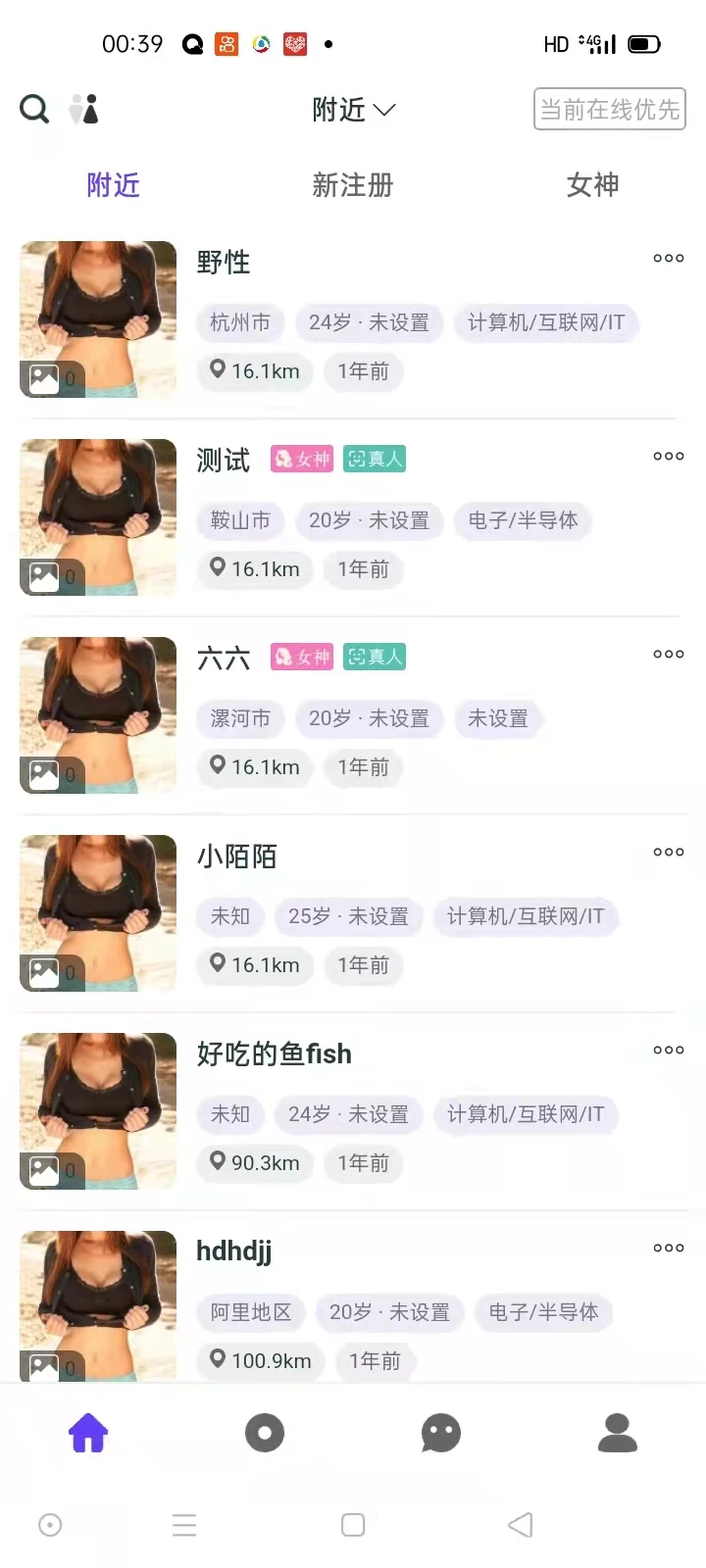The image size is (706, 1568).
Task: Open more options for 测试
Action: [669, 457]
